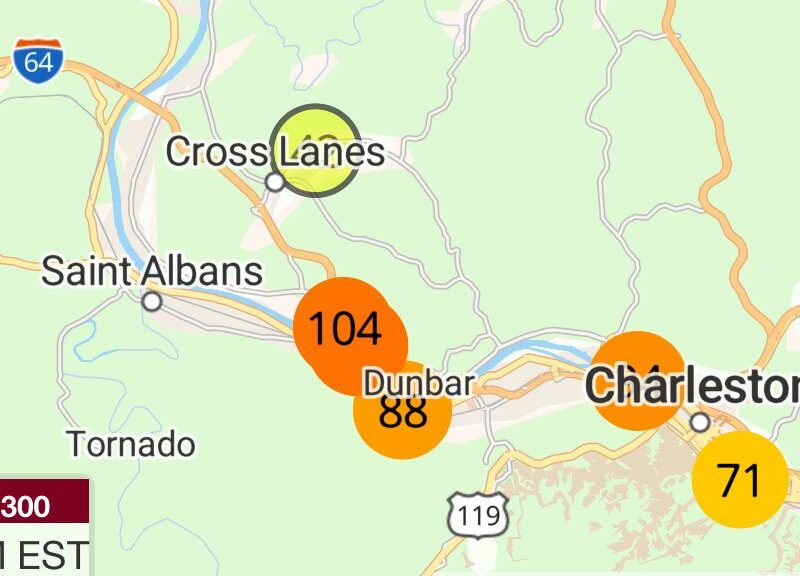Tap the yellow 71 sensor marker
Screen dimensions: 800x576
coord(740,481)
